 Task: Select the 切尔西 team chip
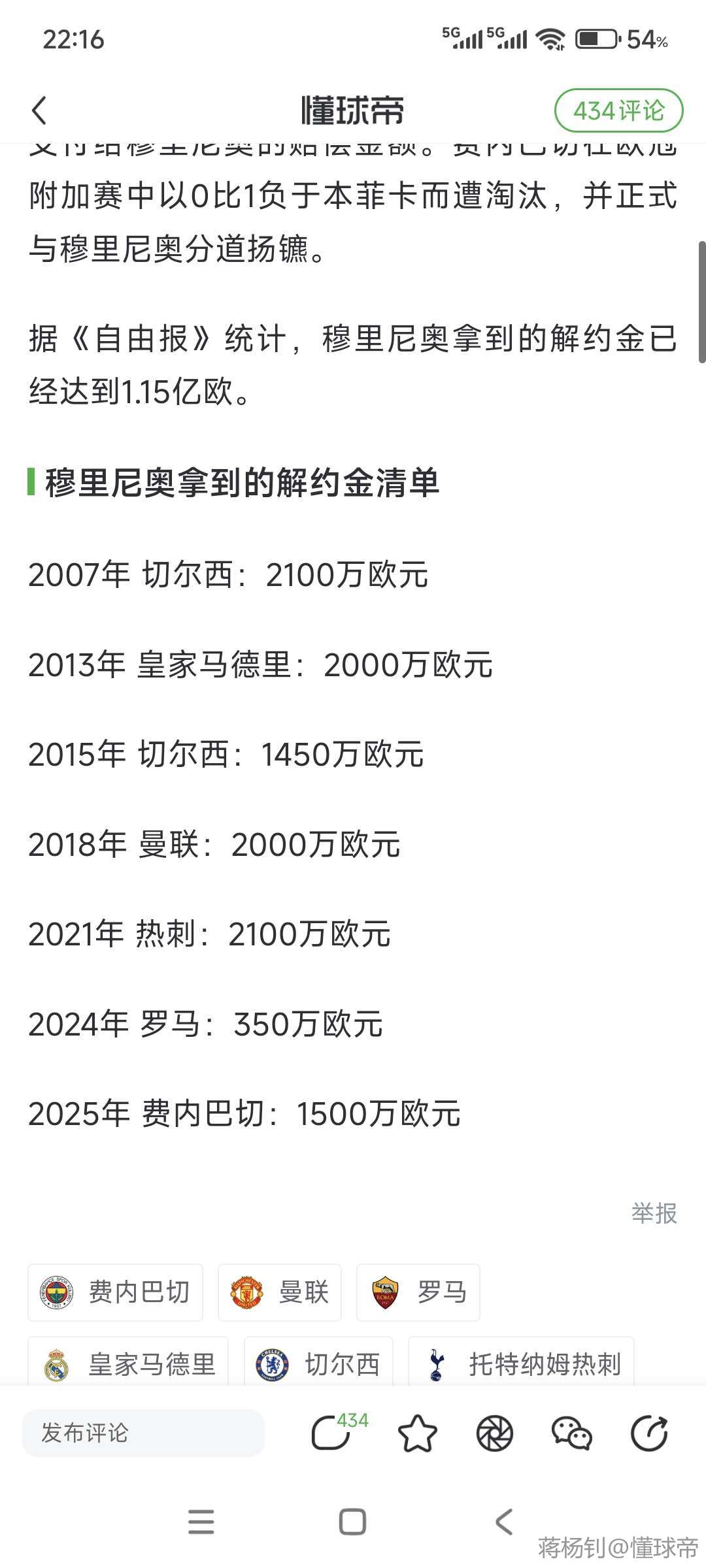click(x=318, y=1364)
